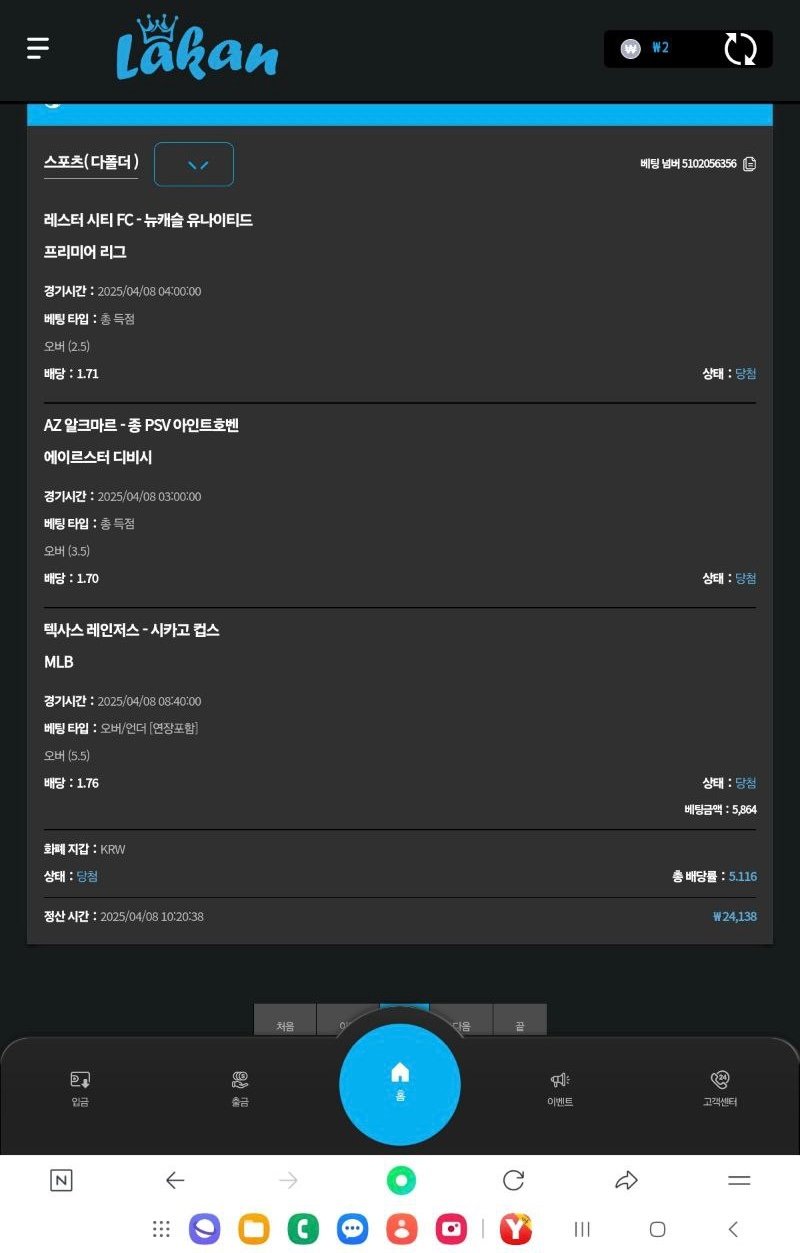Go to the 홈 home button

pos(400,1083)
